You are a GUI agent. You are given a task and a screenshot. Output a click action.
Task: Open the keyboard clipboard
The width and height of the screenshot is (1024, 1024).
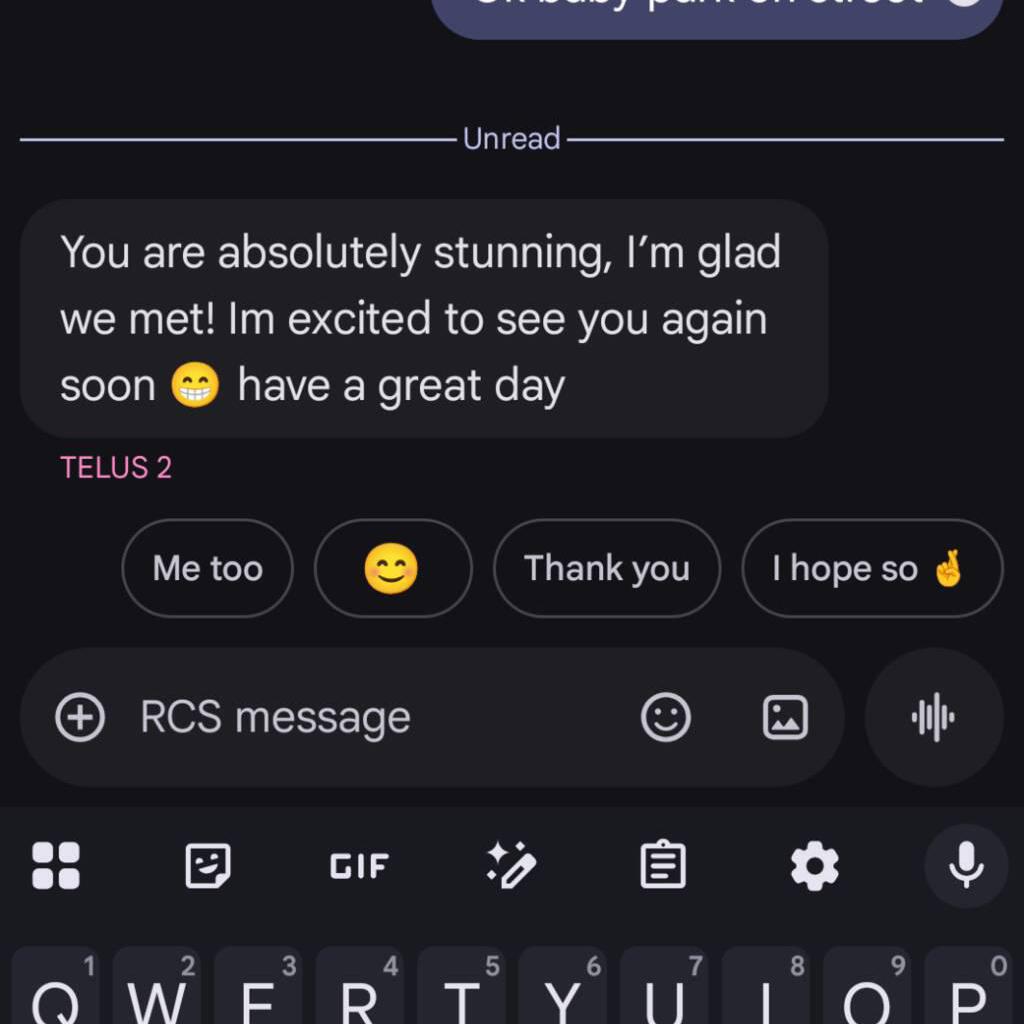click(663, 865)
